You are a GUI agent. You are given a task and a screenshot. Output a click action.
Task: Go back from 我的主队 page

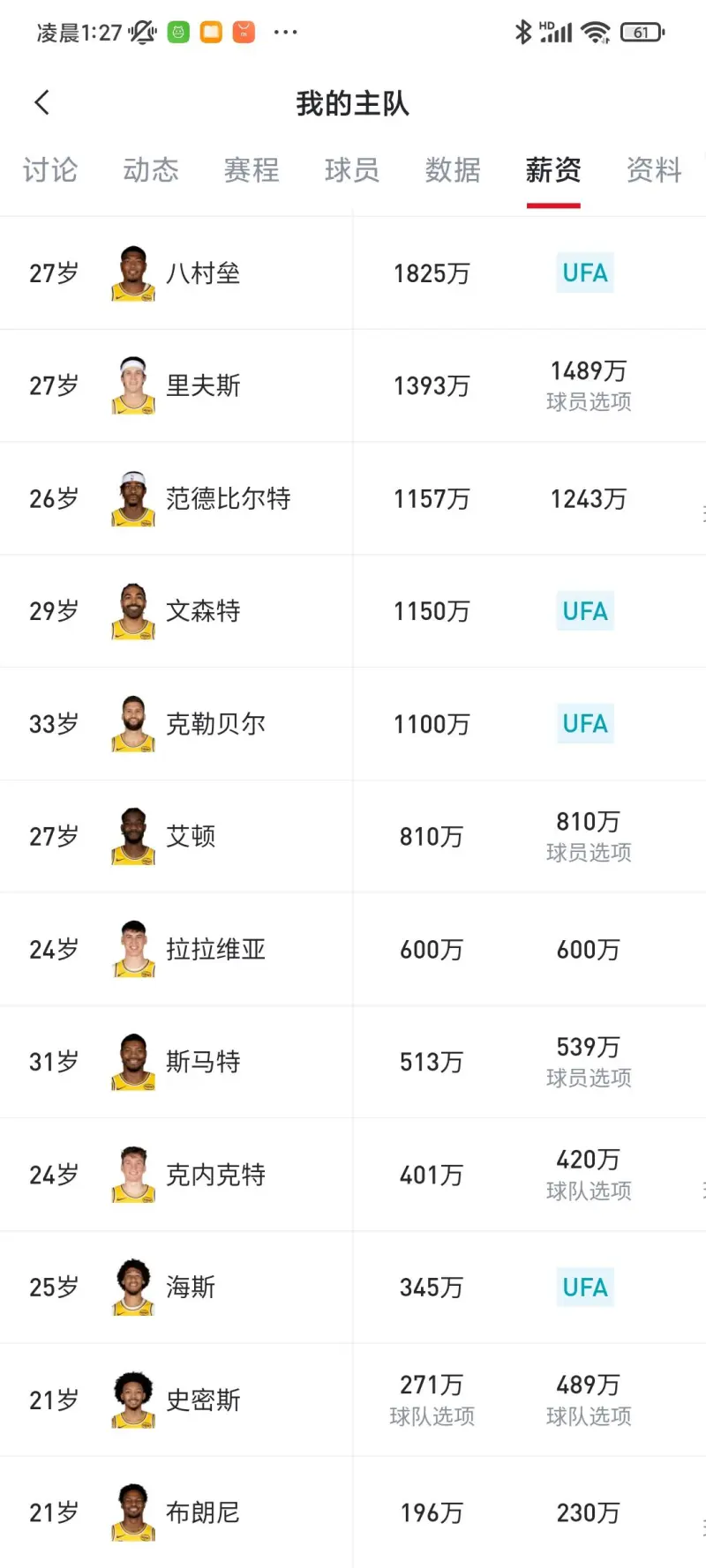coord(41,102)
